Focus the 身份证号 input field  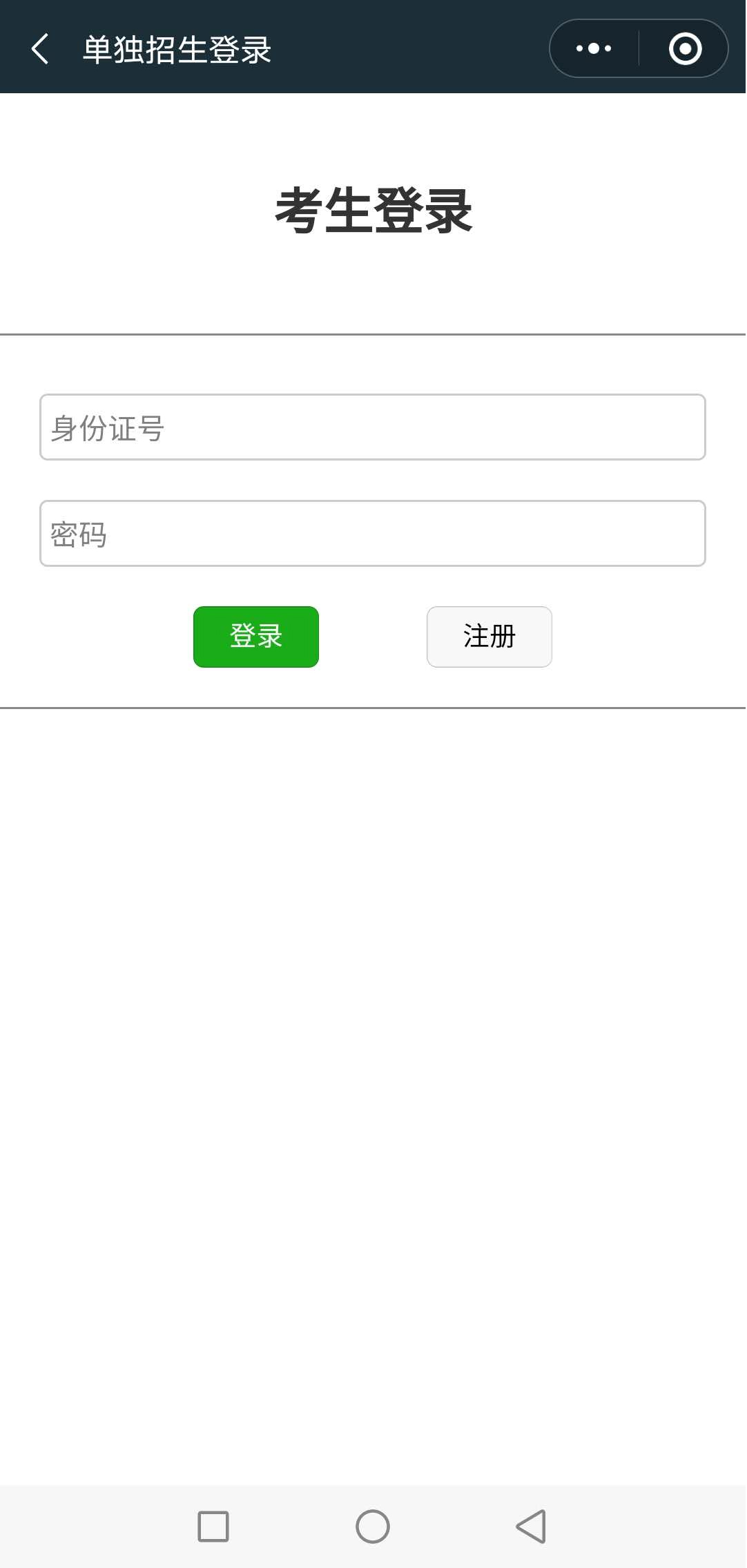click(x=373, y=427)
